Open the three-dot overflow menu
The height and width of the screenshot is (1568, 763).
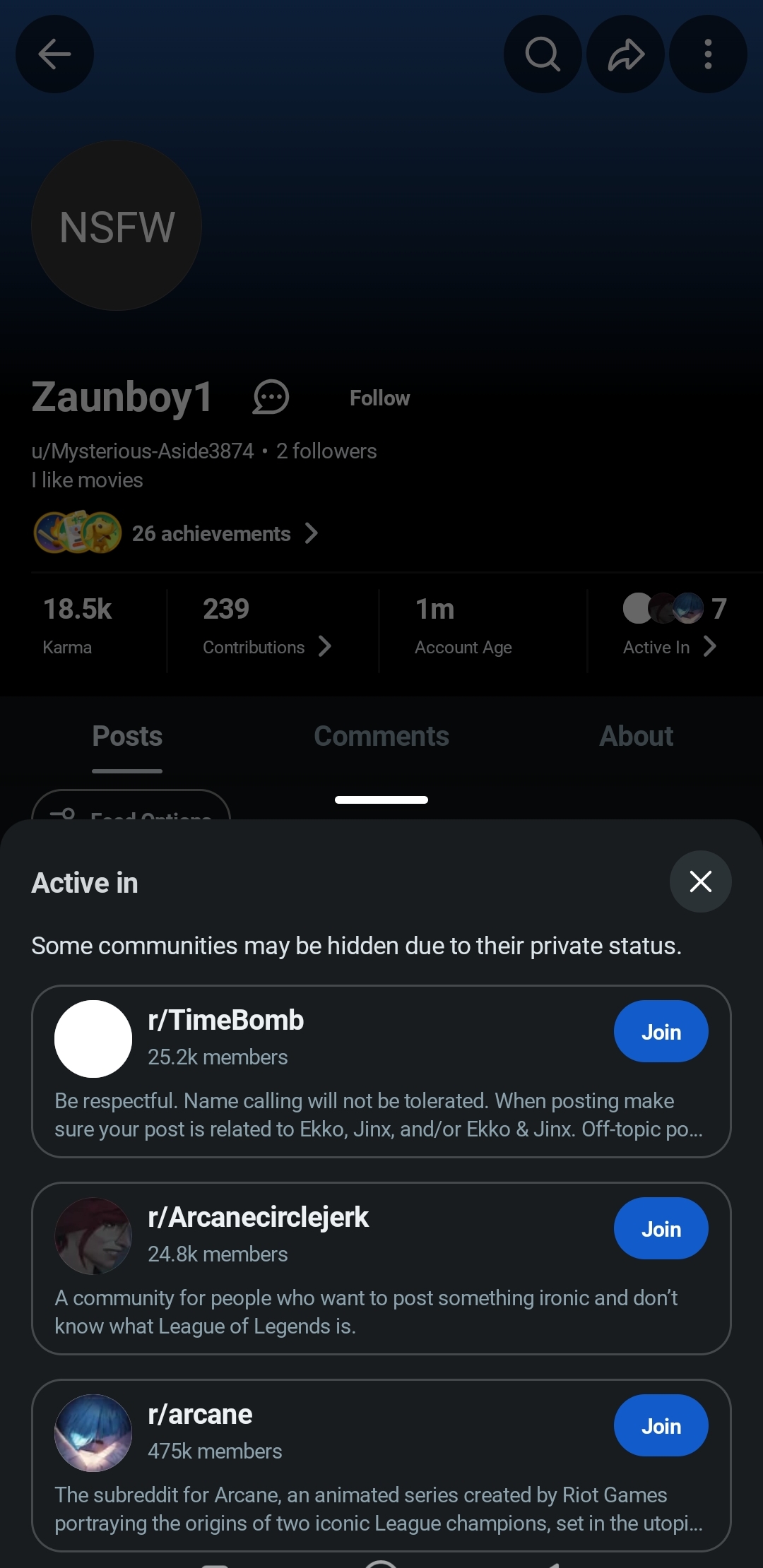(707, 54)
